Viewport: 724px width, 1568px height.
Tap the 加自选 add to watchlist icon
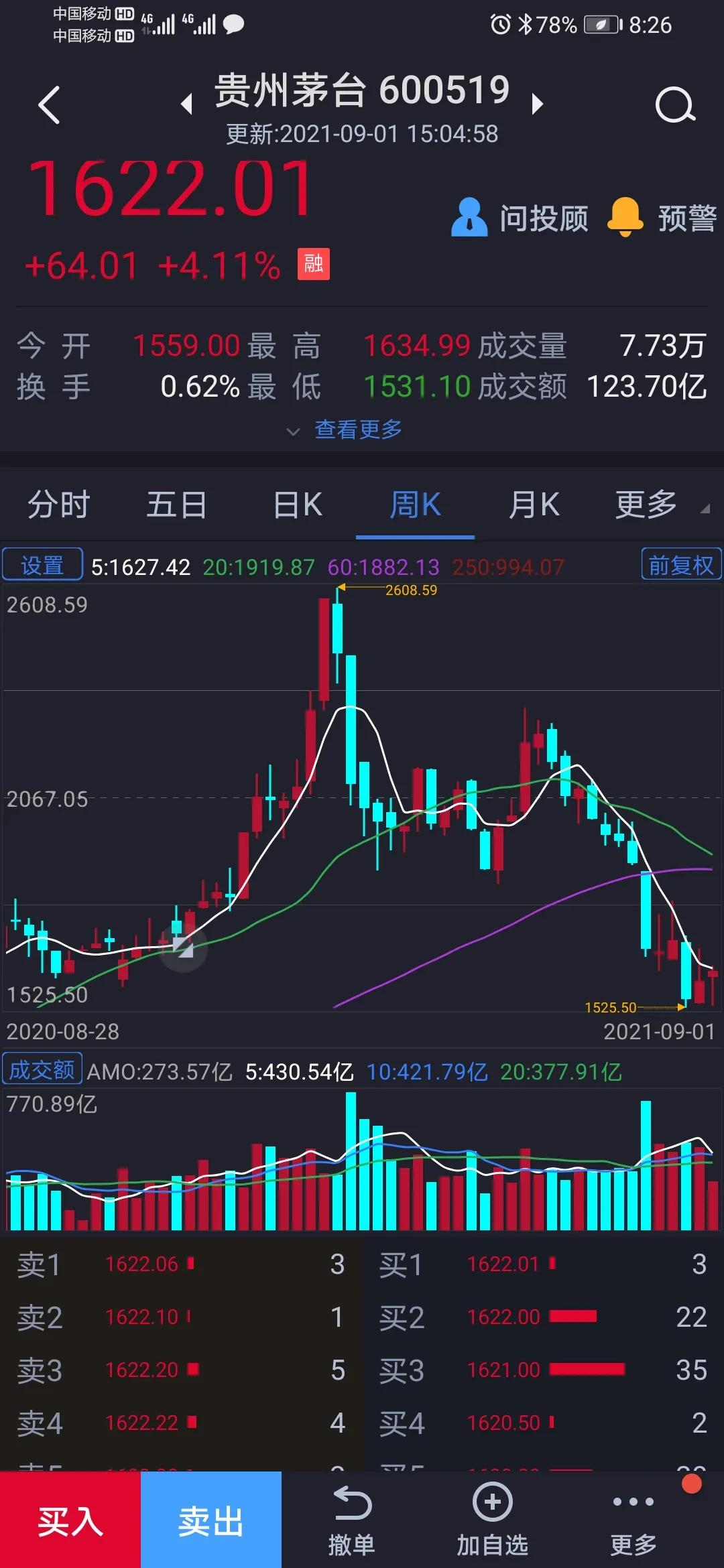click(492, 1521)
